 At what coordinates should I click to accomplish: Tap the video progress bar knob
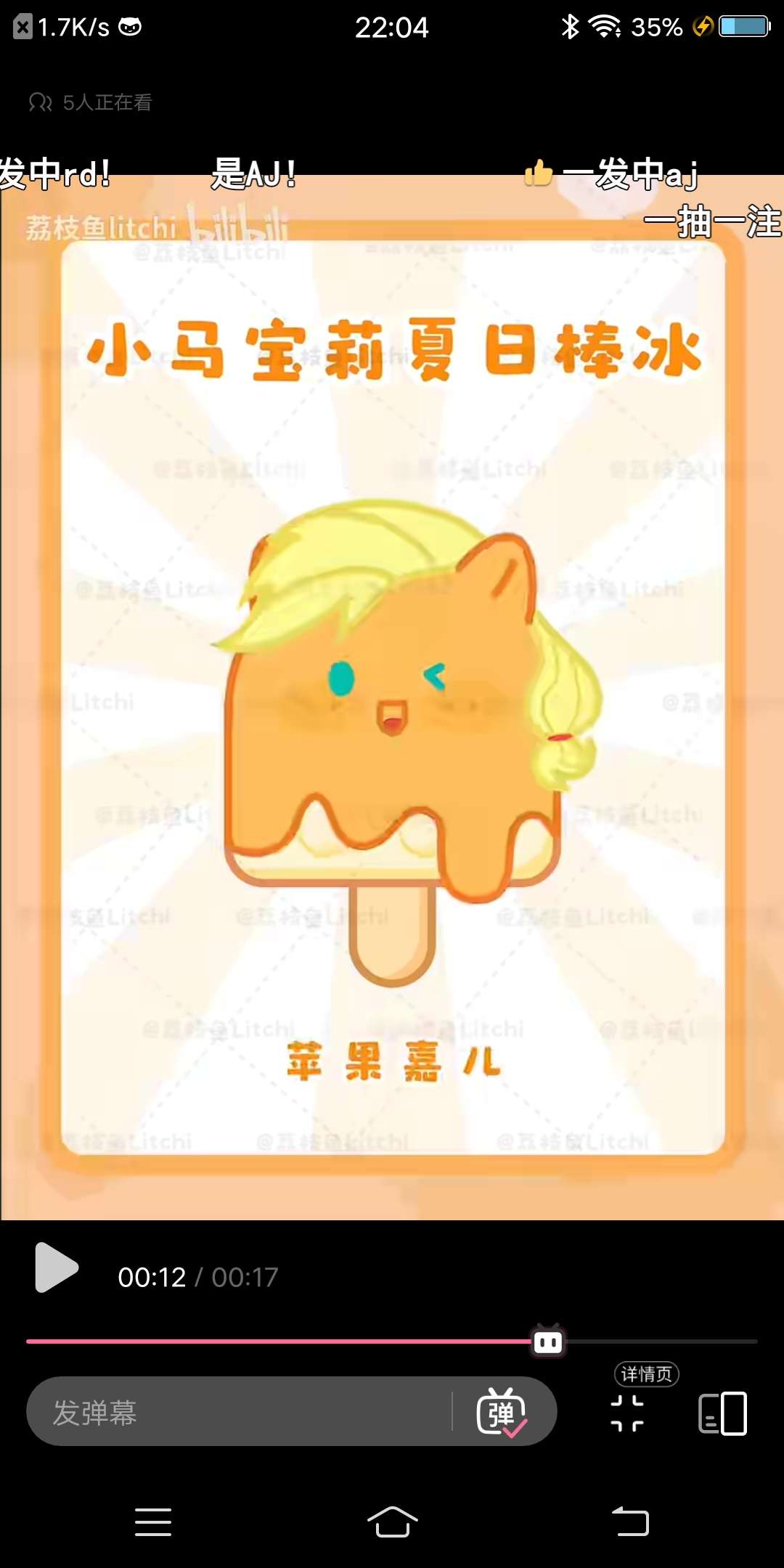(548, 1342)
